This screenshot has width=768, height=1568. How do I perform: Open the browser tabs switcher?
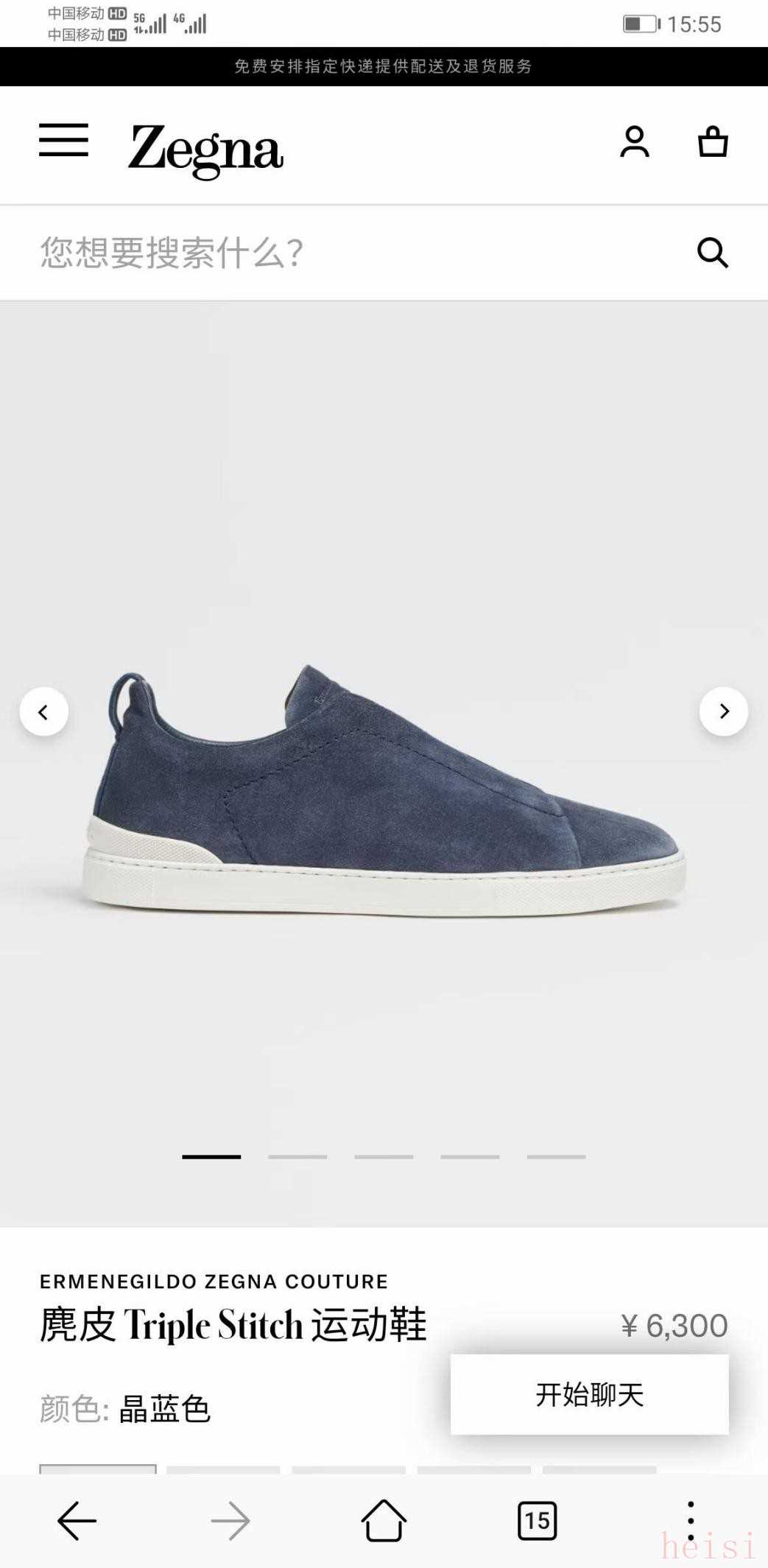(537, 1521)
